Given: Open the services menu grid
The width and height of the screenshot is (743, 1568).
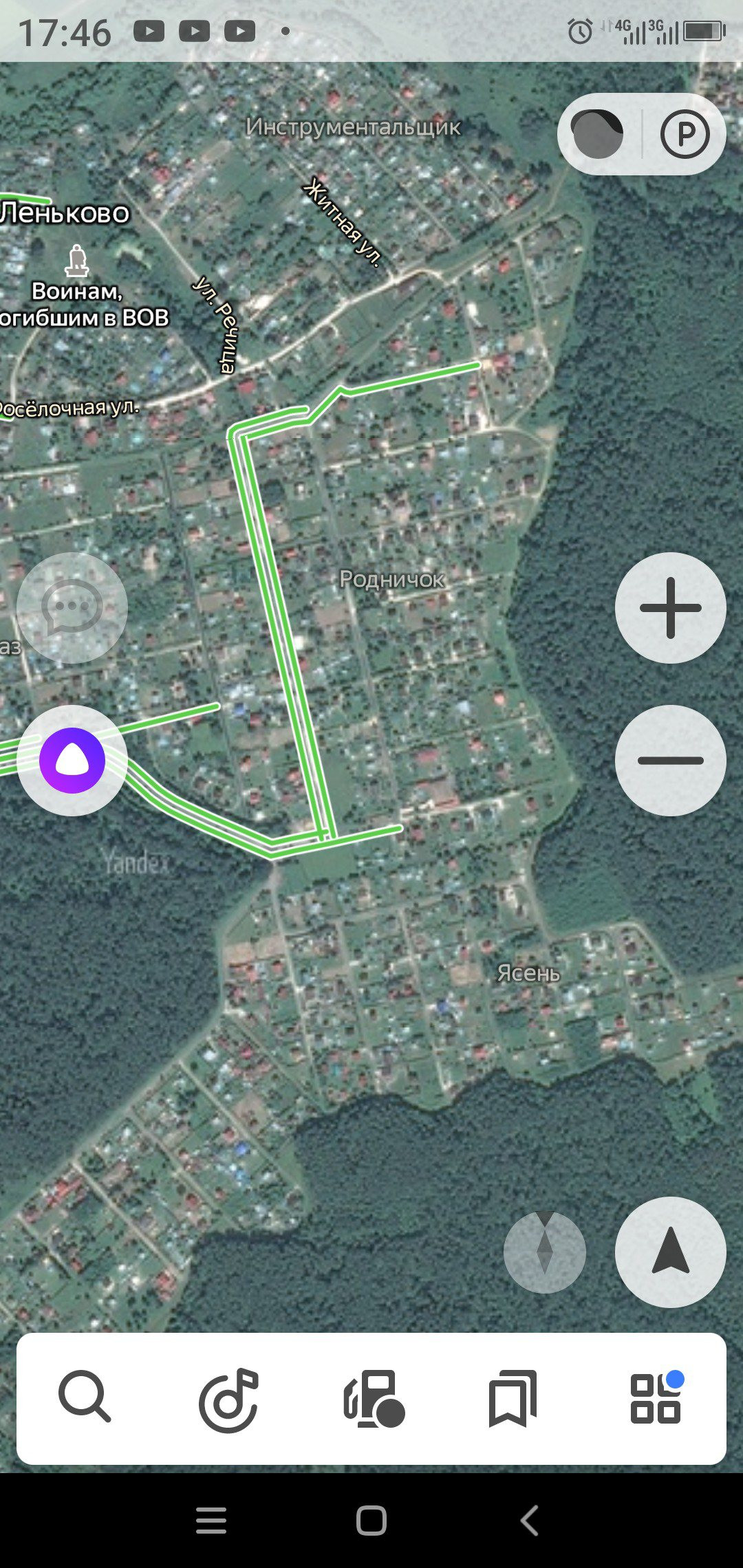Looking at the screenshot, I should tap(656, 1400).
